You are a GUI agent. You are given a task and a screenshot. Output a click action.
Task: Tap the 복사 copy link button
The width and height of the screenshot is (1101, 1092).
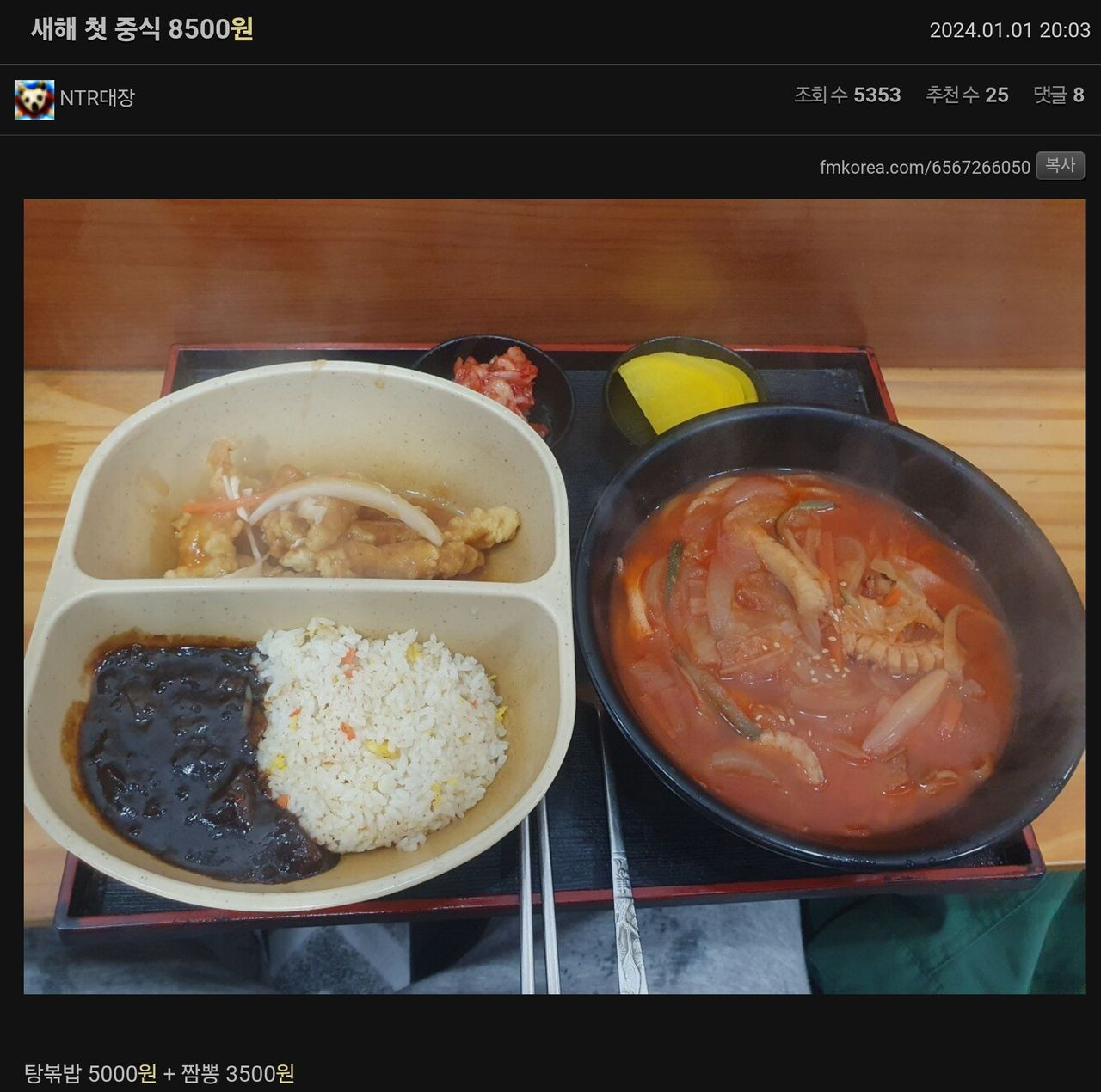pos(1060,166)
